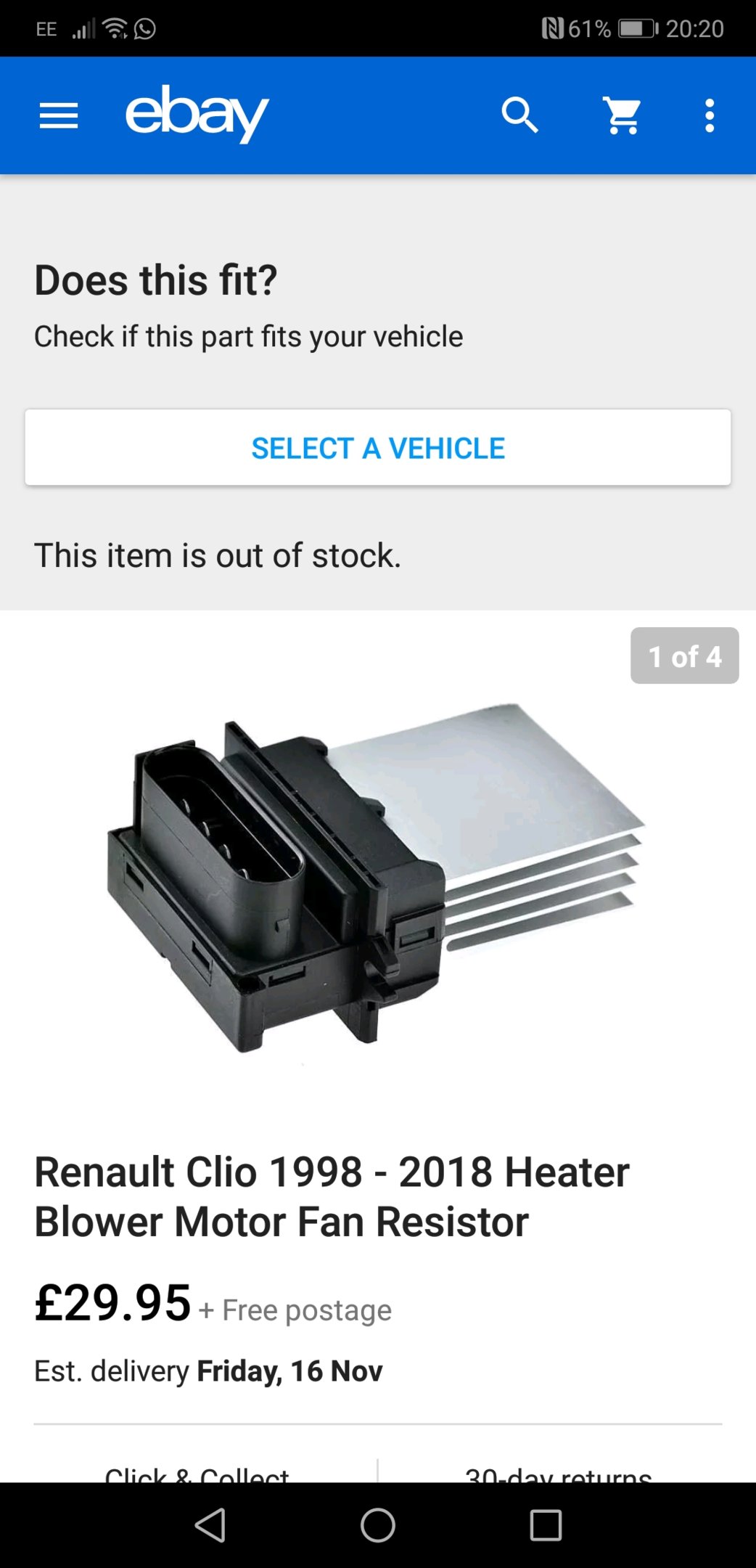756x1568 pixels.
Task: Open the three-dot overflow menu
Action: tap(710, 115)
